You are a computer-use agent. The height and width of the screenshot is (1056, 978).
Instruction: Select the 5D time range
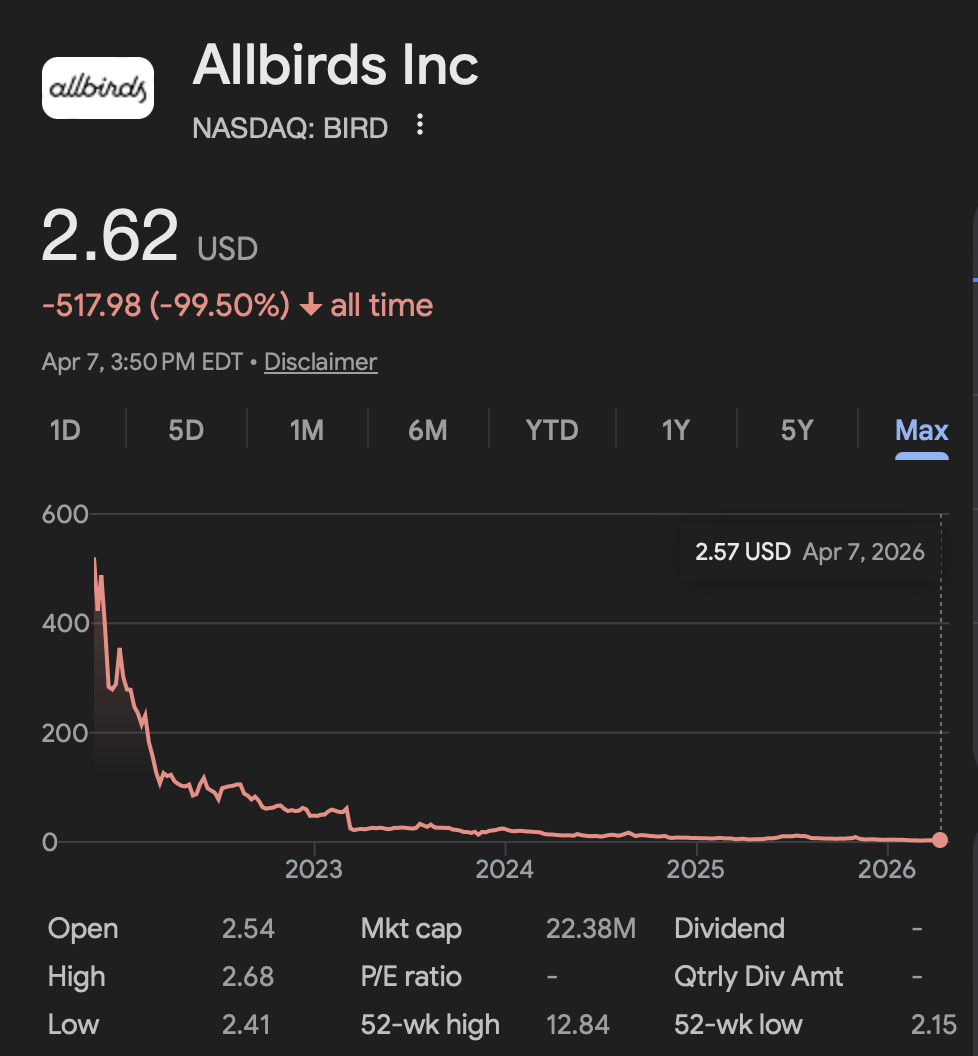click(186, 431)
